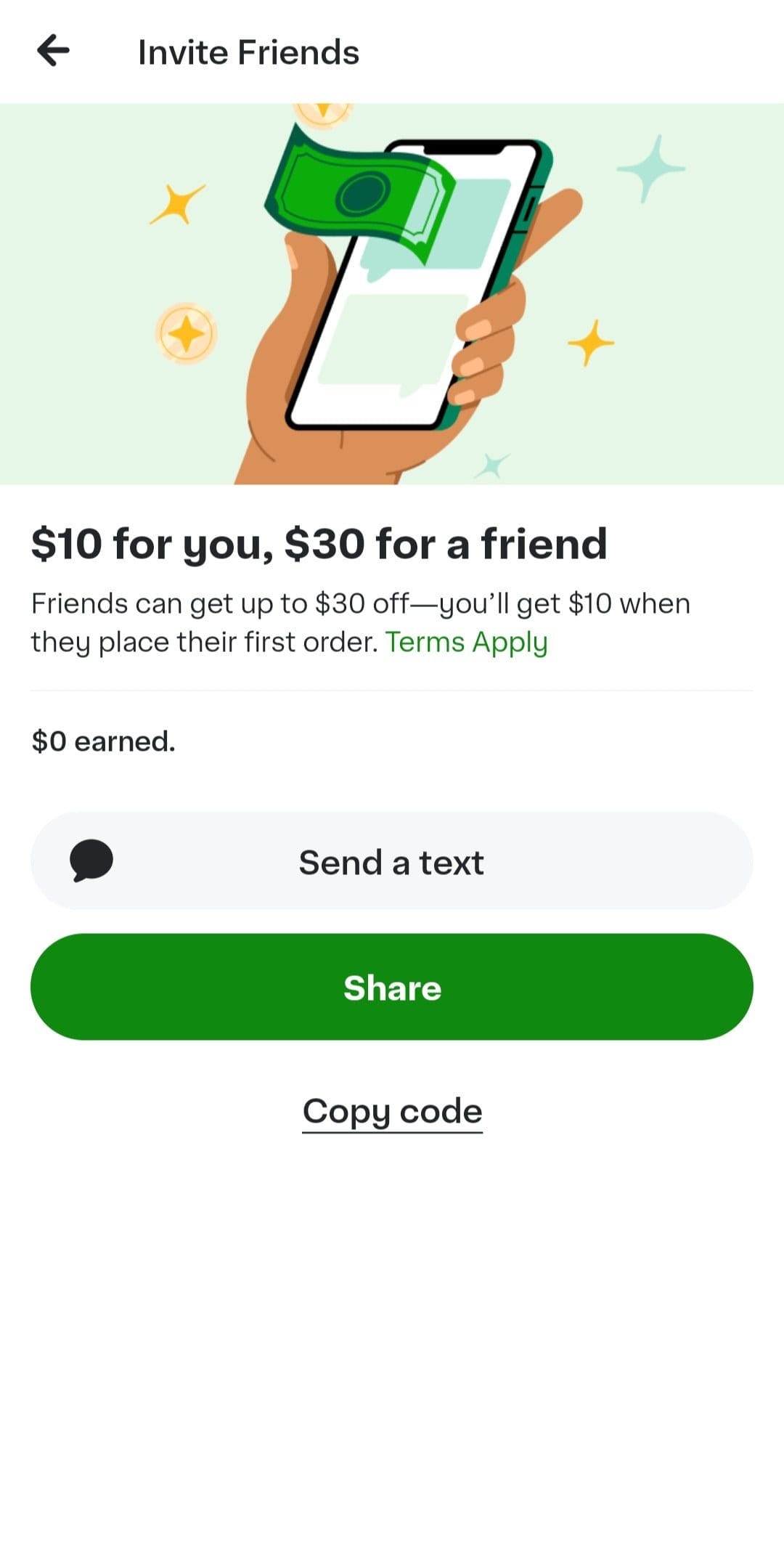Open the Terms Apply link
The height and width of the screenshot is (1546, 784).
coord(466,643)
